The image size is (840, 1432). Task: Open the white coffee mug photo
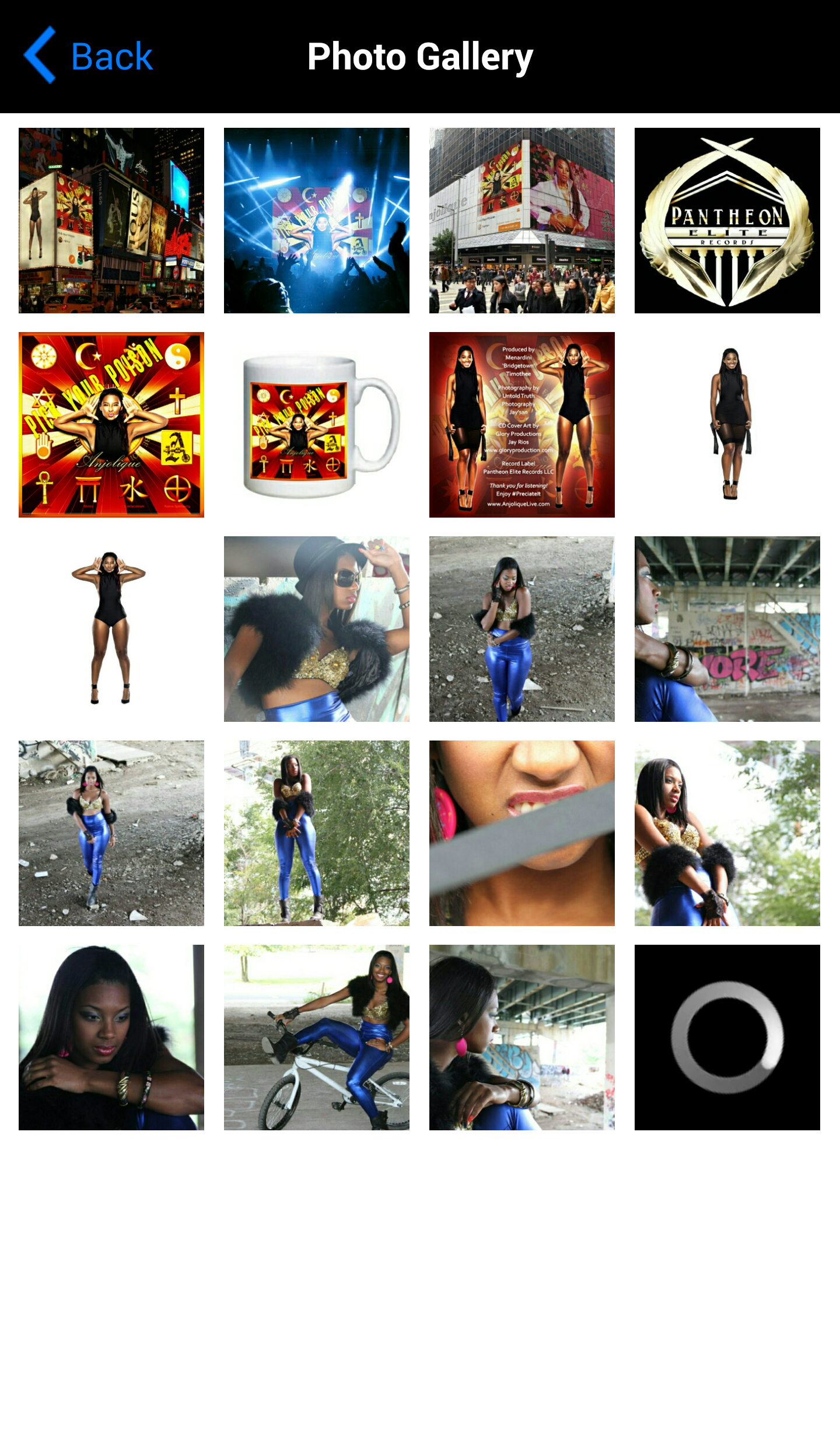317,425
